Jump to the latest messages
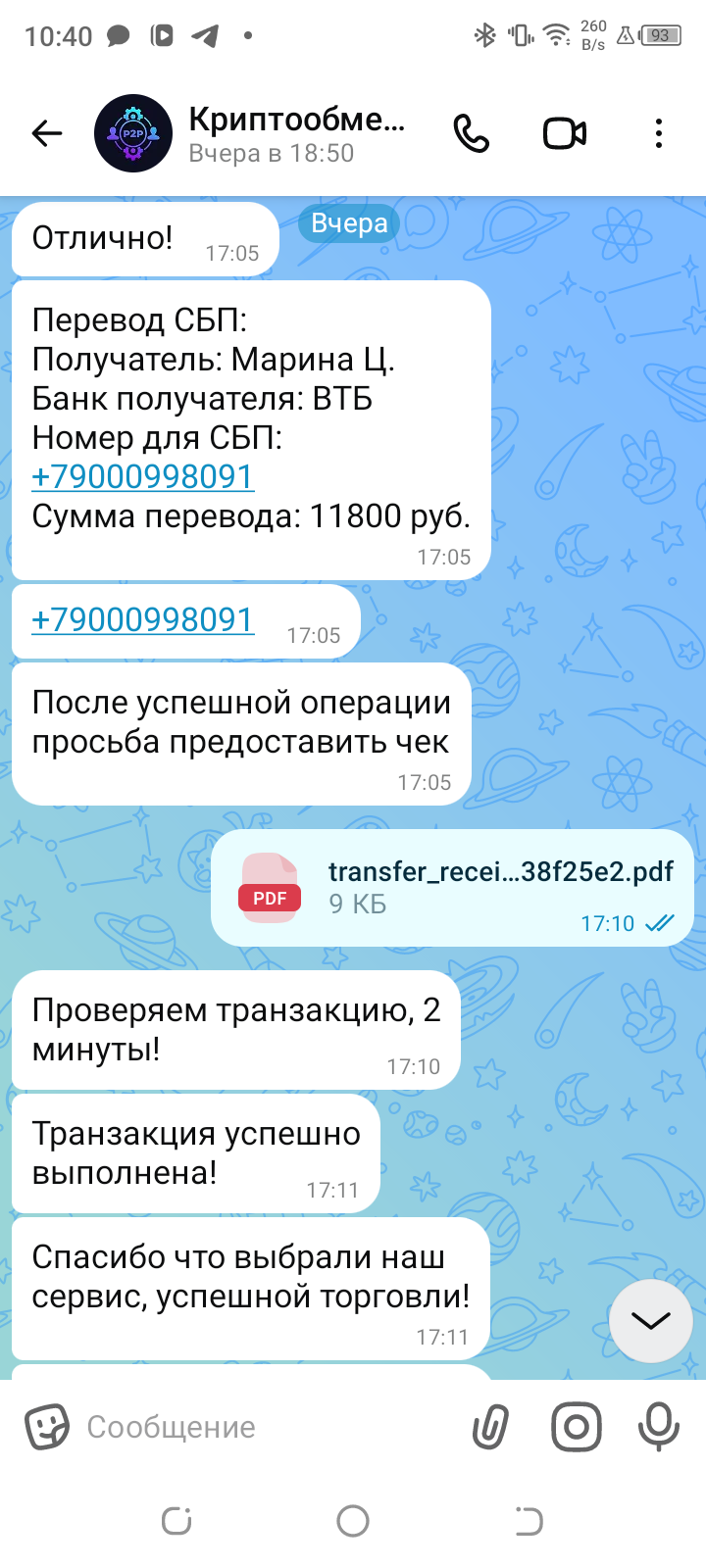The height and width of the screenshot is (1568, 706). click(x=650, y=1321)
